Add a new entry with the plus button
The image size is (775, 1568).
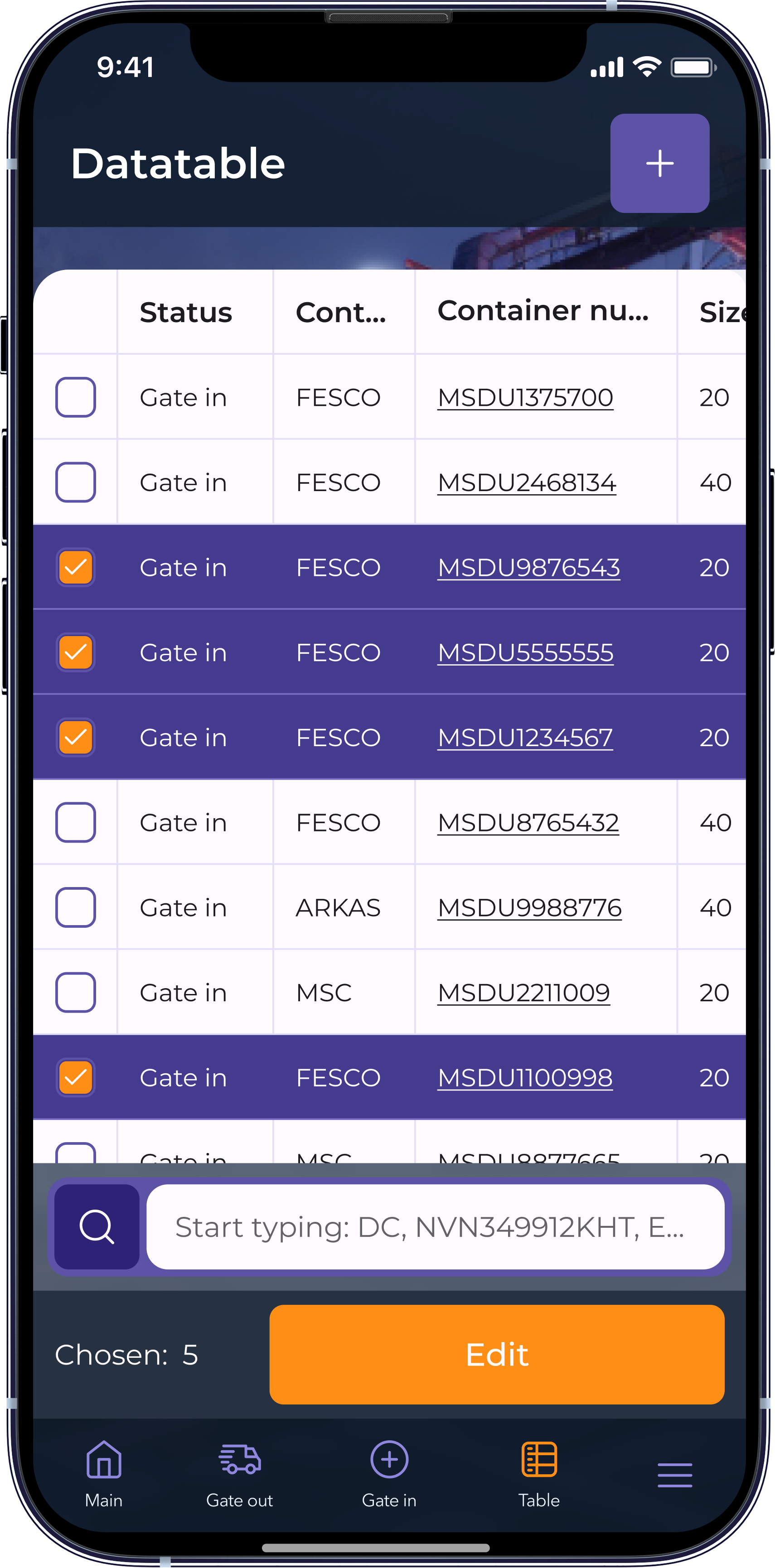(659, 163)
